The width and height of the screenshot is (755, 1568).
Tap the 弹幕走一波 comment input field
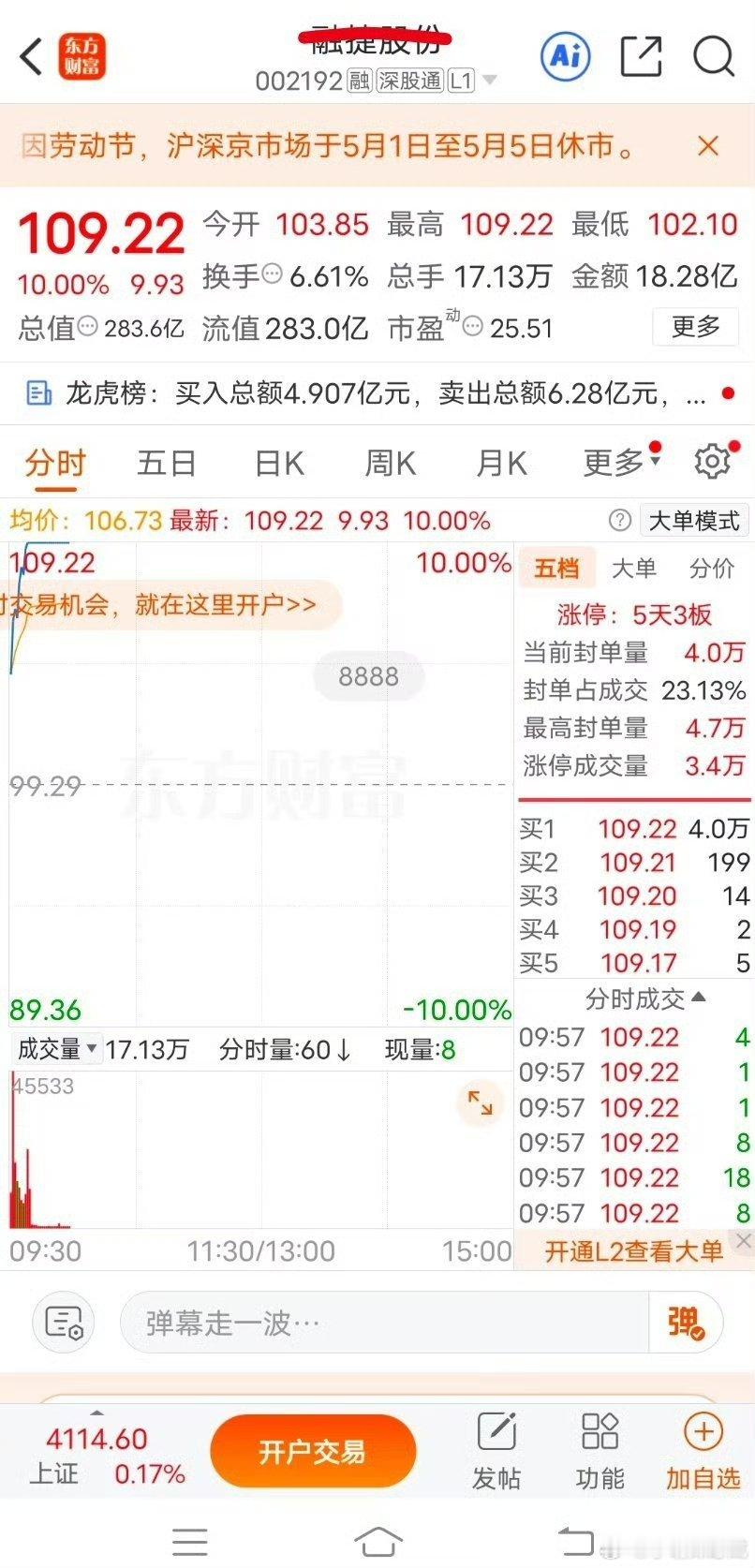click(x=375, y=1322)
